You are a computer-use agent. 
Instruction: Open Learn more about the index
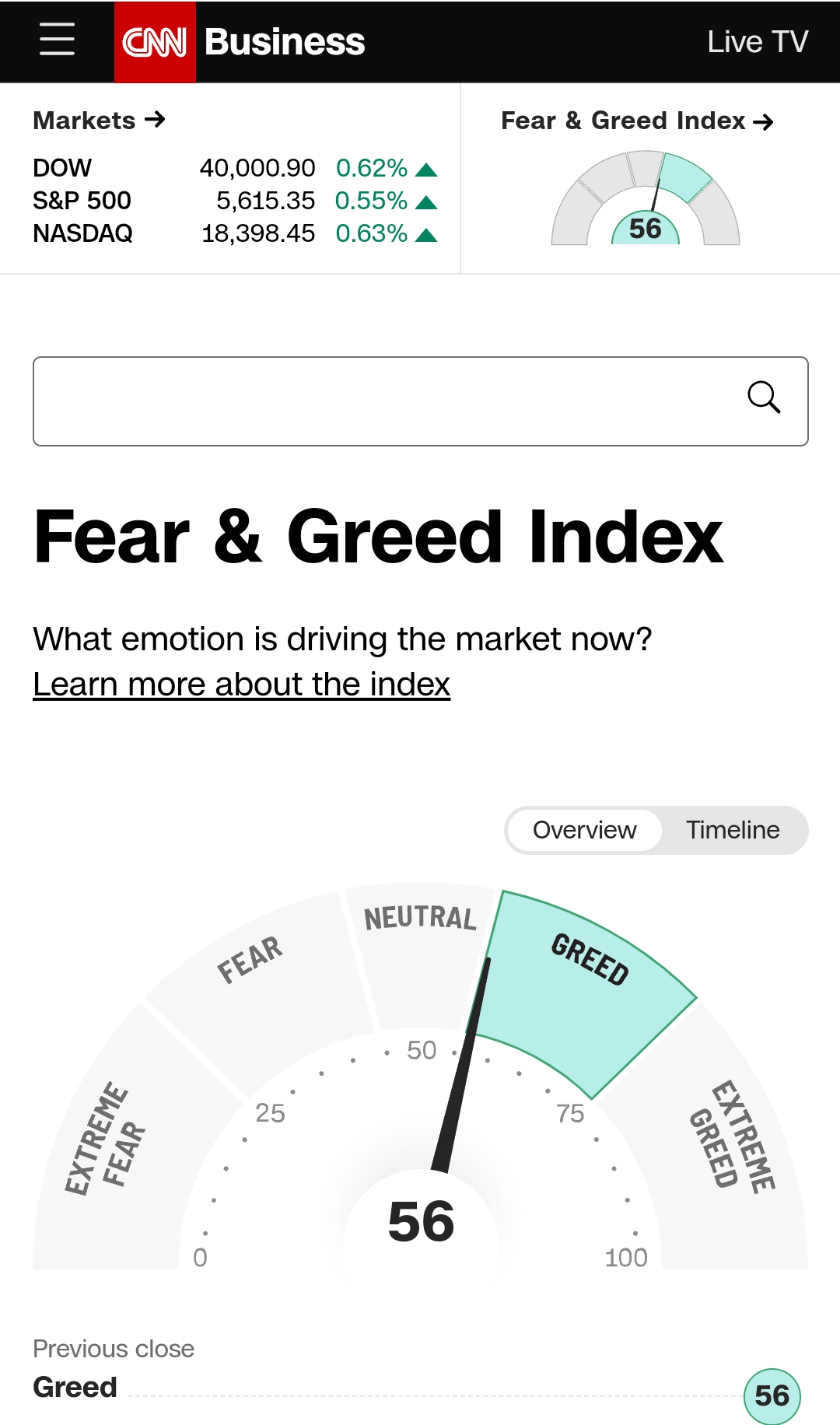click(x=241, y=684)
